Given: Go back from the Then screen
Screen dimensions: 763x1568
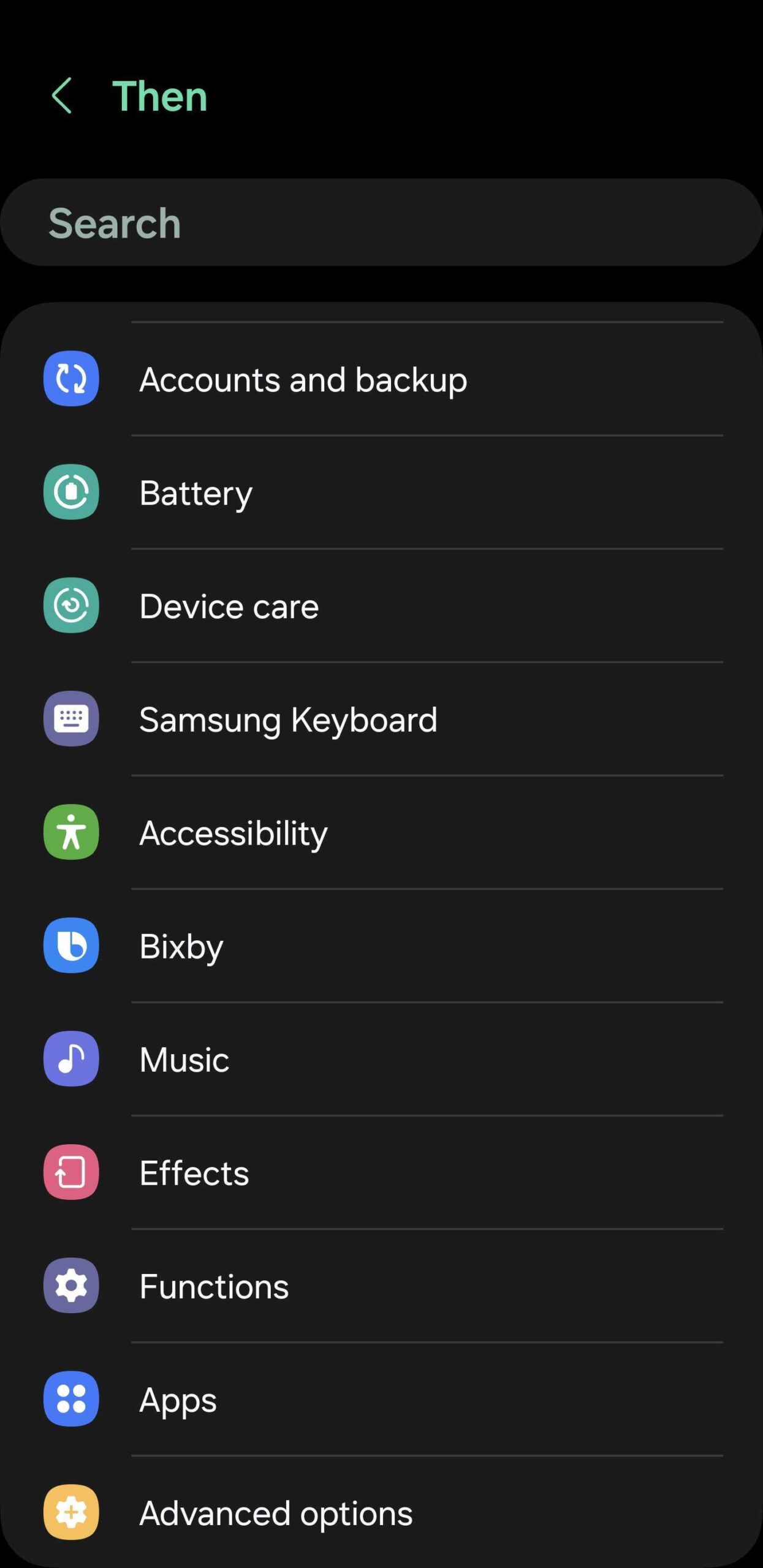Looking at the screenshot, I should coord(62,96).
